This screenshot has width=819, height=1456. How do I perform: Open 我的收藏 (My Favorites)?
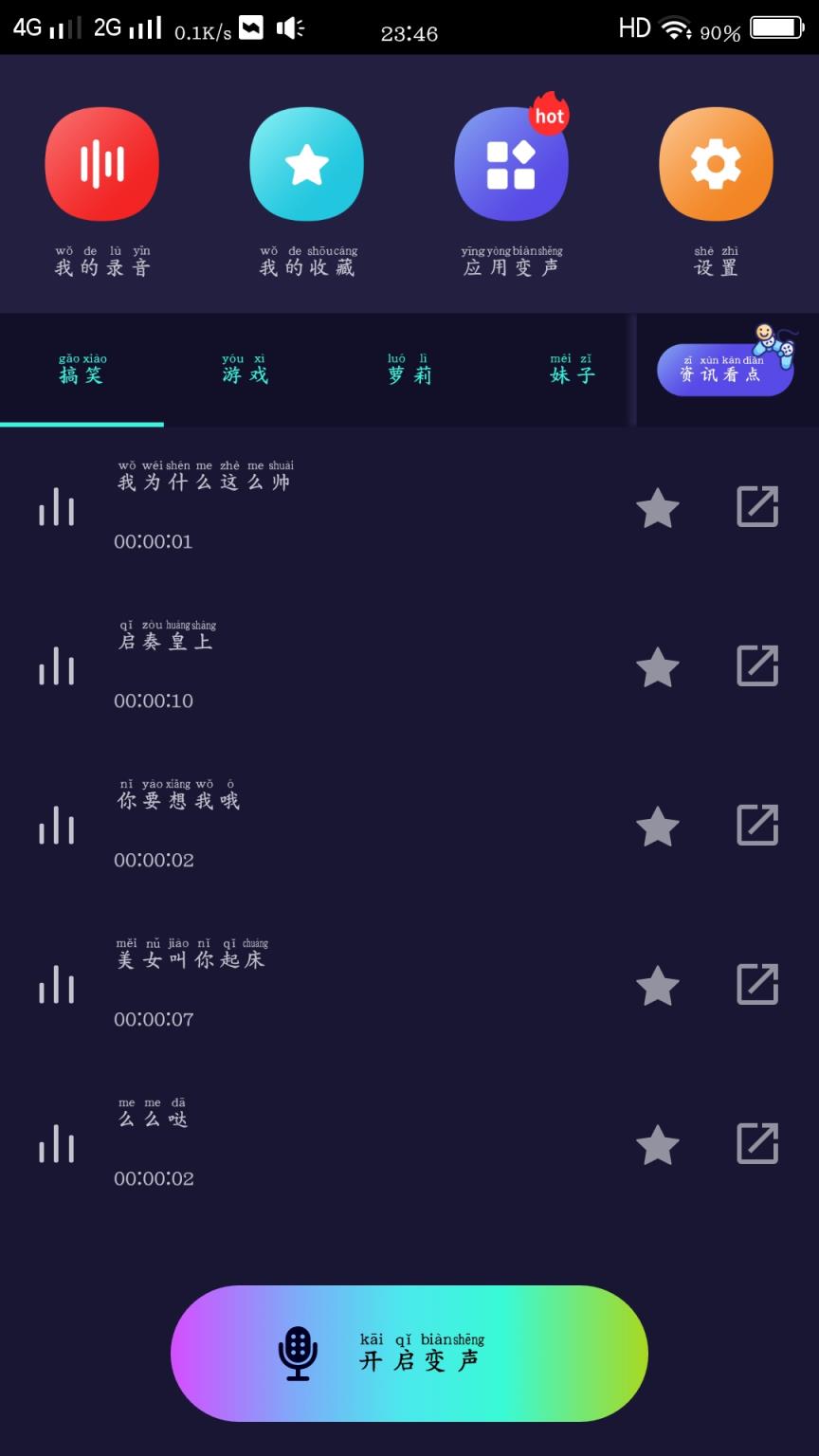point(306,163)
